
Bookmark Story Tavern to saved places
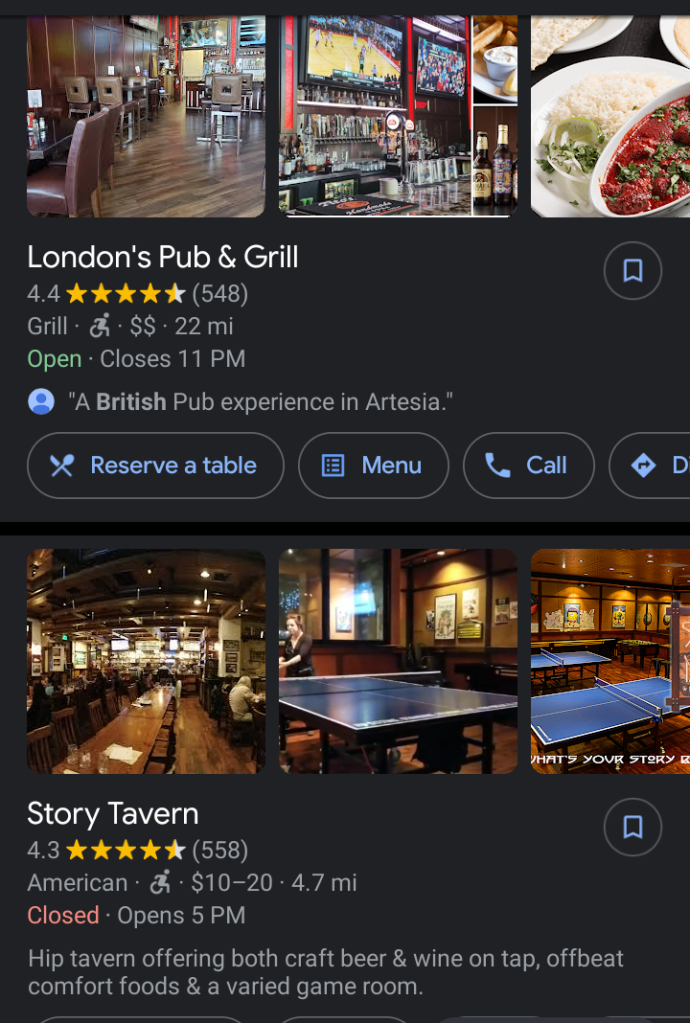(632, 827)
